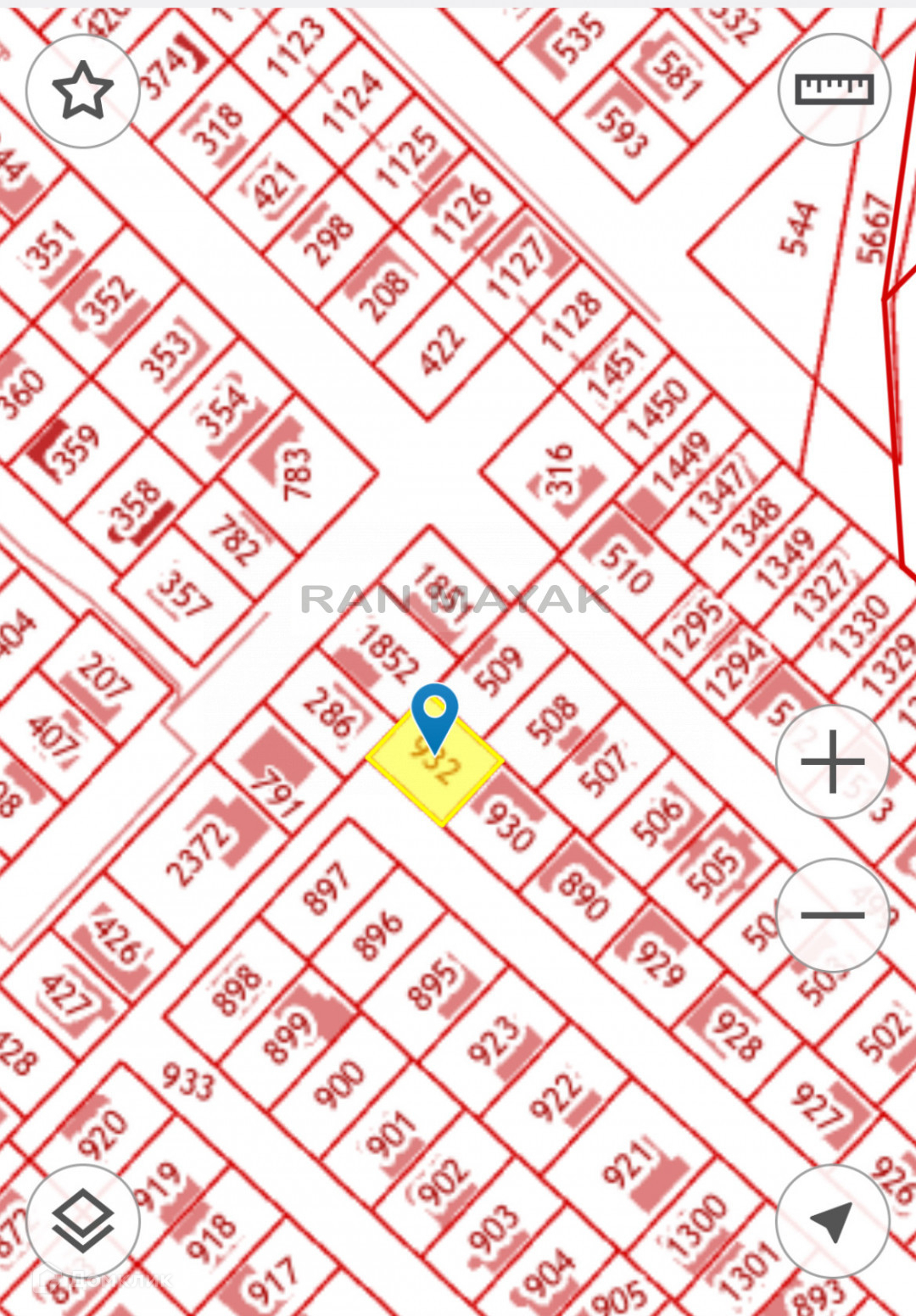Open the map layers selector
916x1316 pixels.
[83, 1221]
